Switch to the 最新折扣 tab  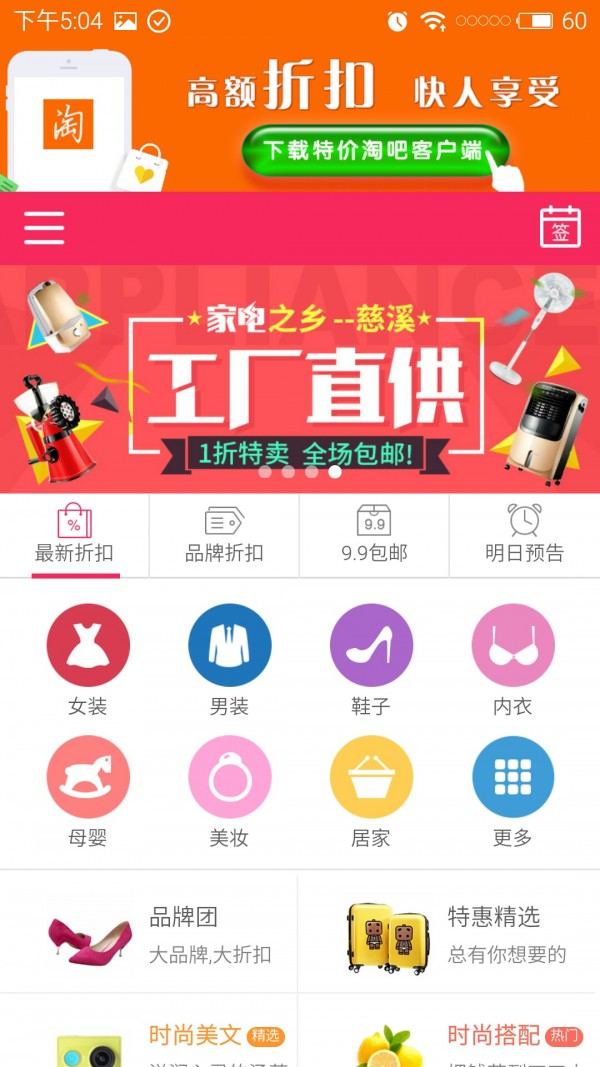click(75, 536)
